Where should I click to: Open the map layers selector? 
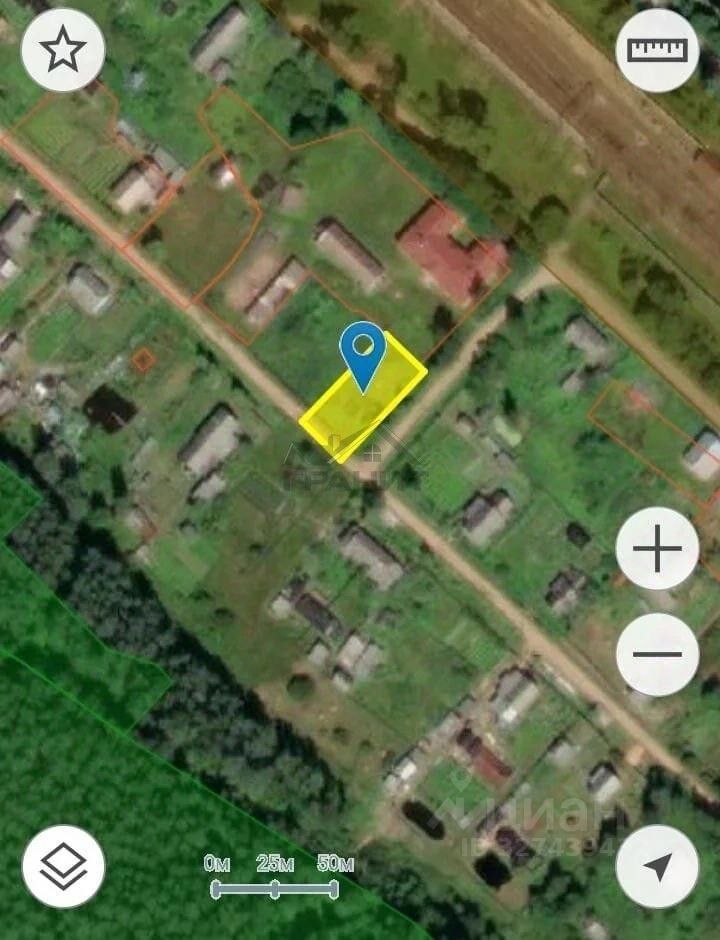[x=63, y=866]
